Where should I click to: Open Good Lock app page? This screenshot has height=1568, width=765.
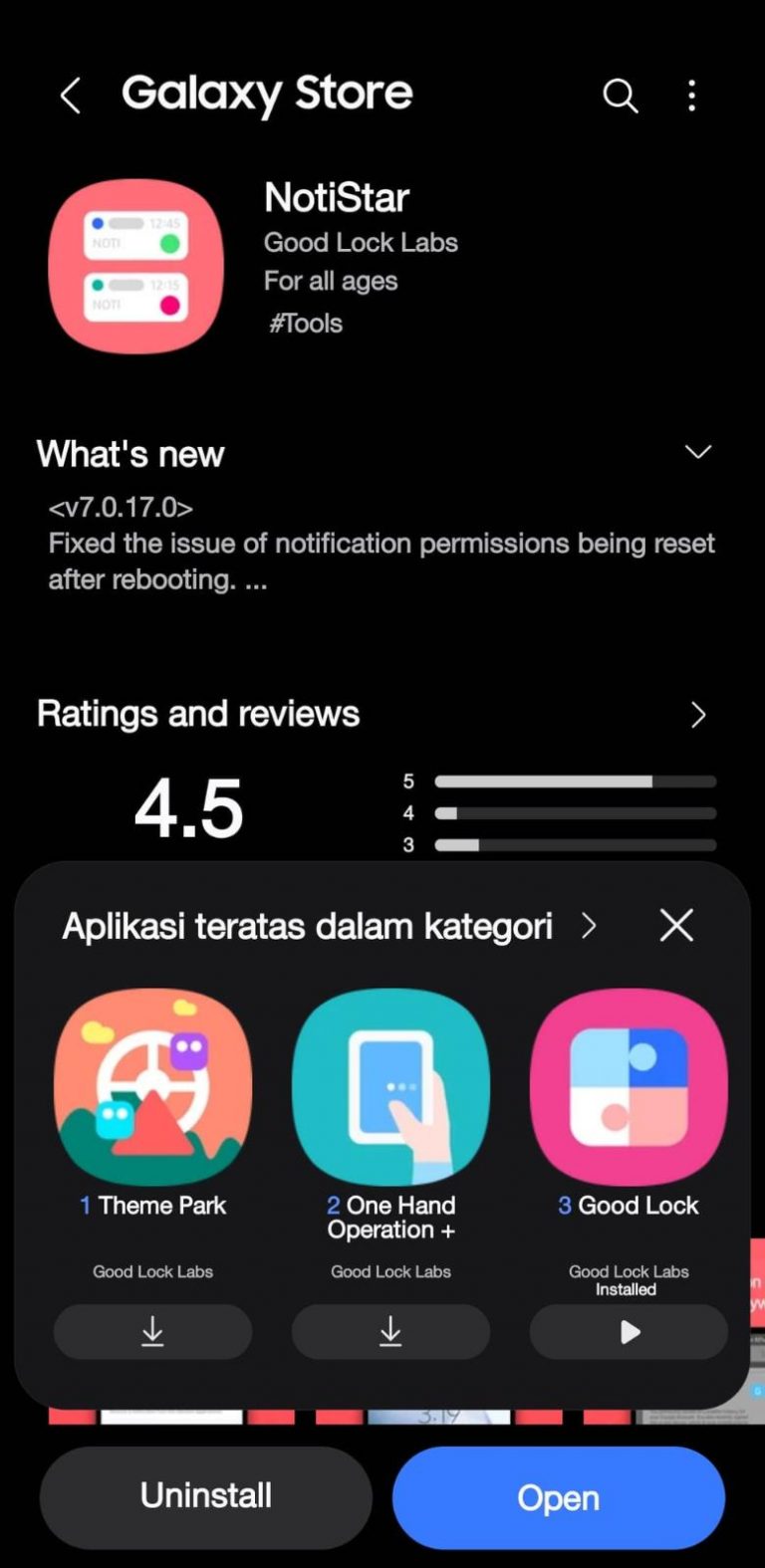click(x=629, y=1087)
